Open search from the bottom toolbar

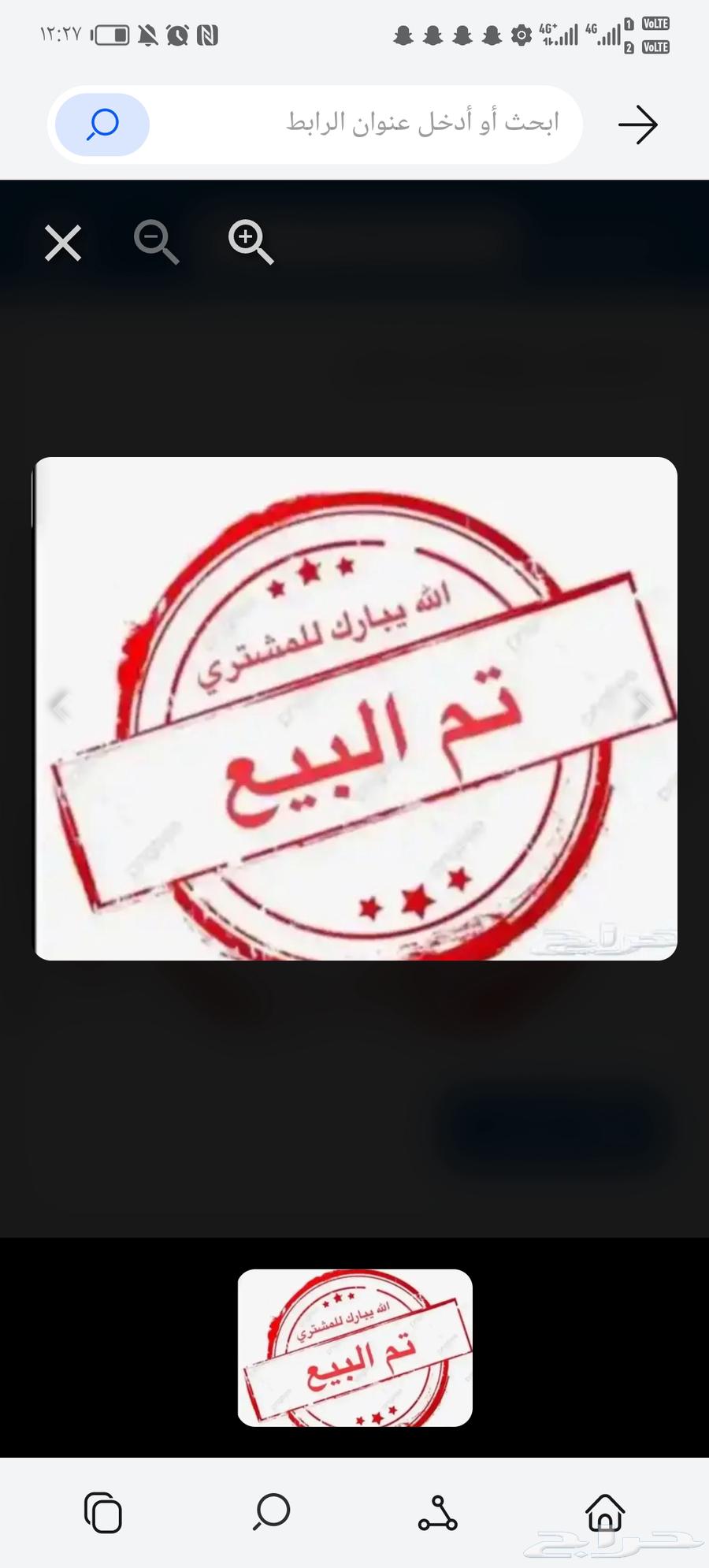click(272, 1511)
